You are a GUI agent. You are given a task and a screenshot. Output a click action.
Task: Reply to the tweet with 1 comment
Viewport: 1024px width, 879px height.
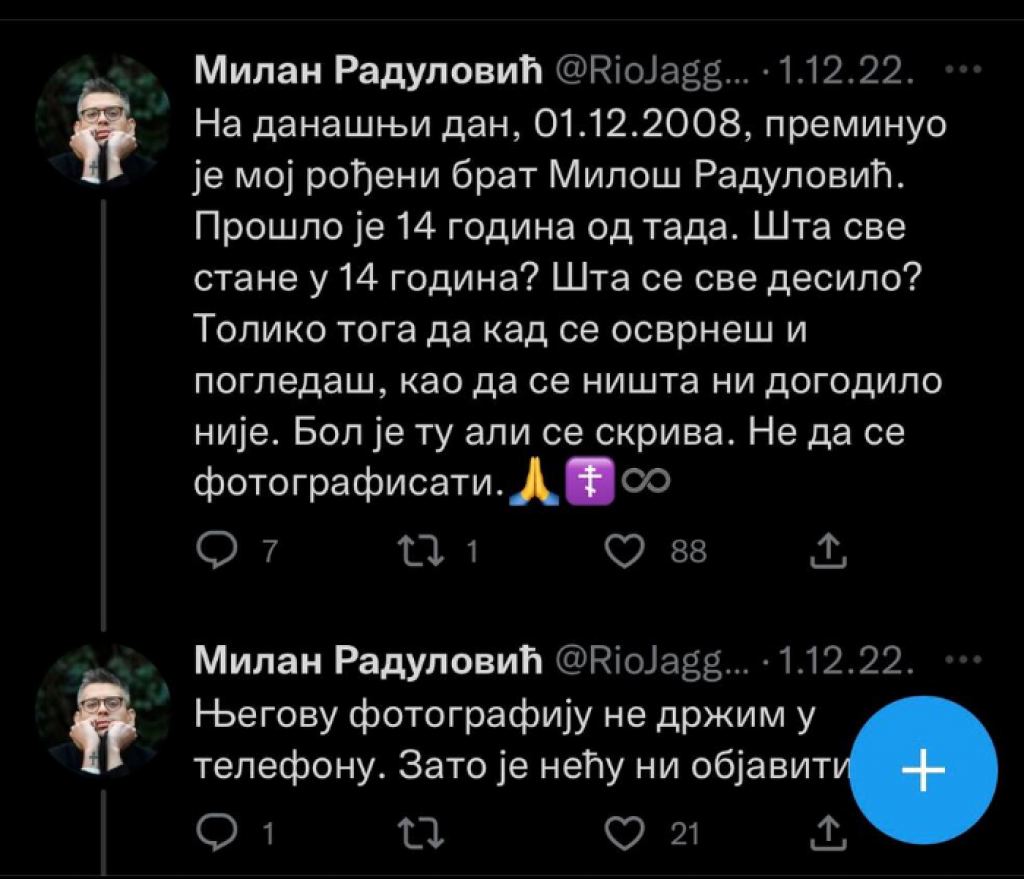point(212,832)
